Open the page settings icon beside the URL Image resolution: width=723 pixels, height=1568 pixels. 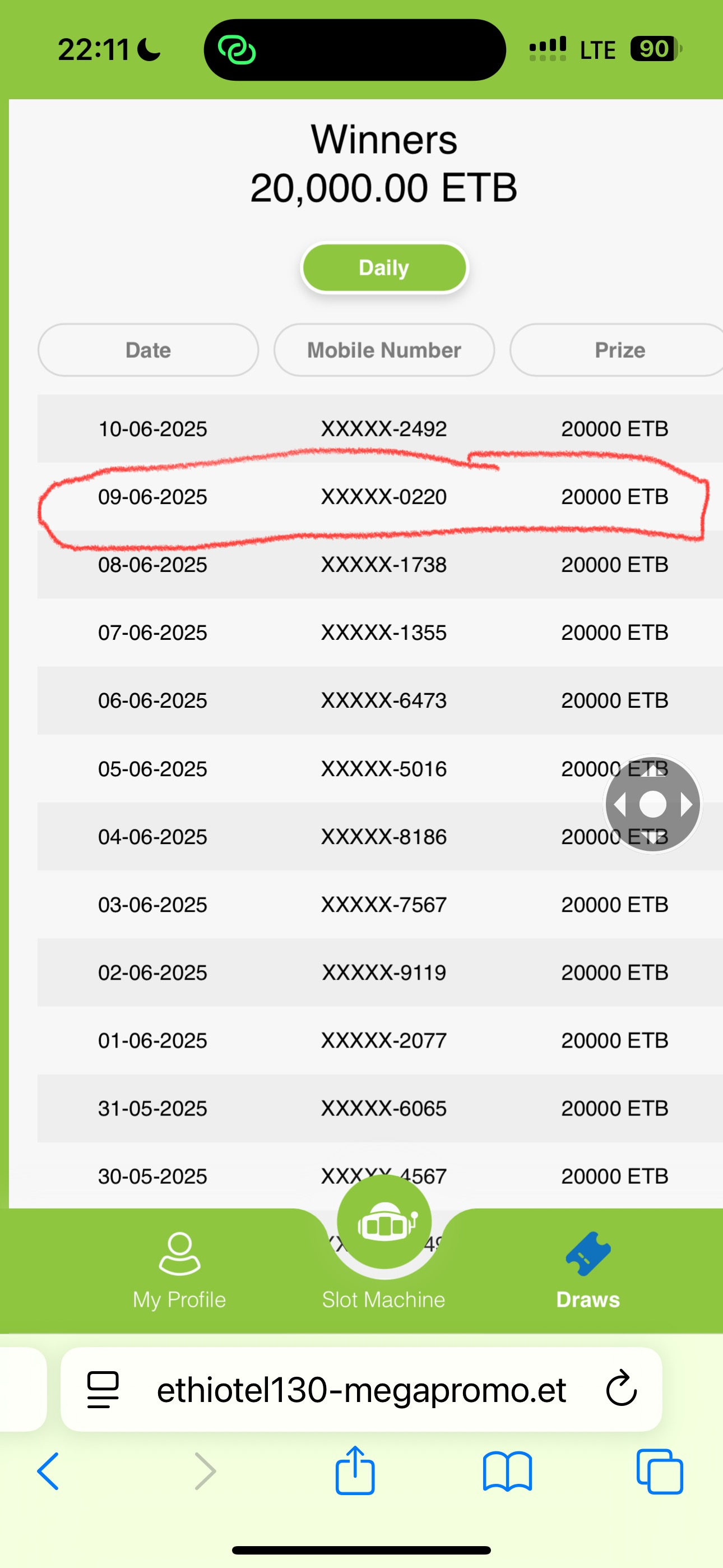point(103,1390)
